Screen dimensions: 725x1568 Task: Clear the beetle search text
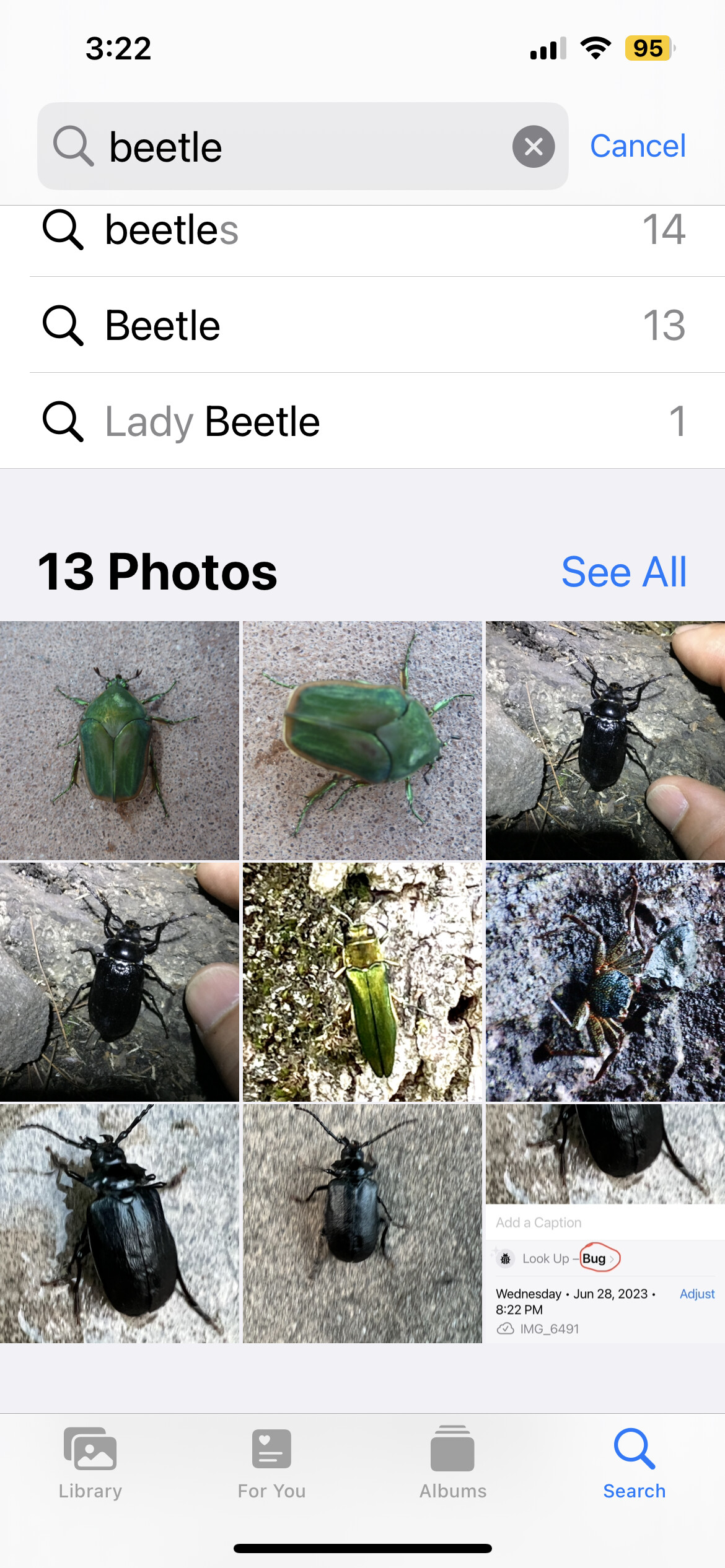coord(533,147)
